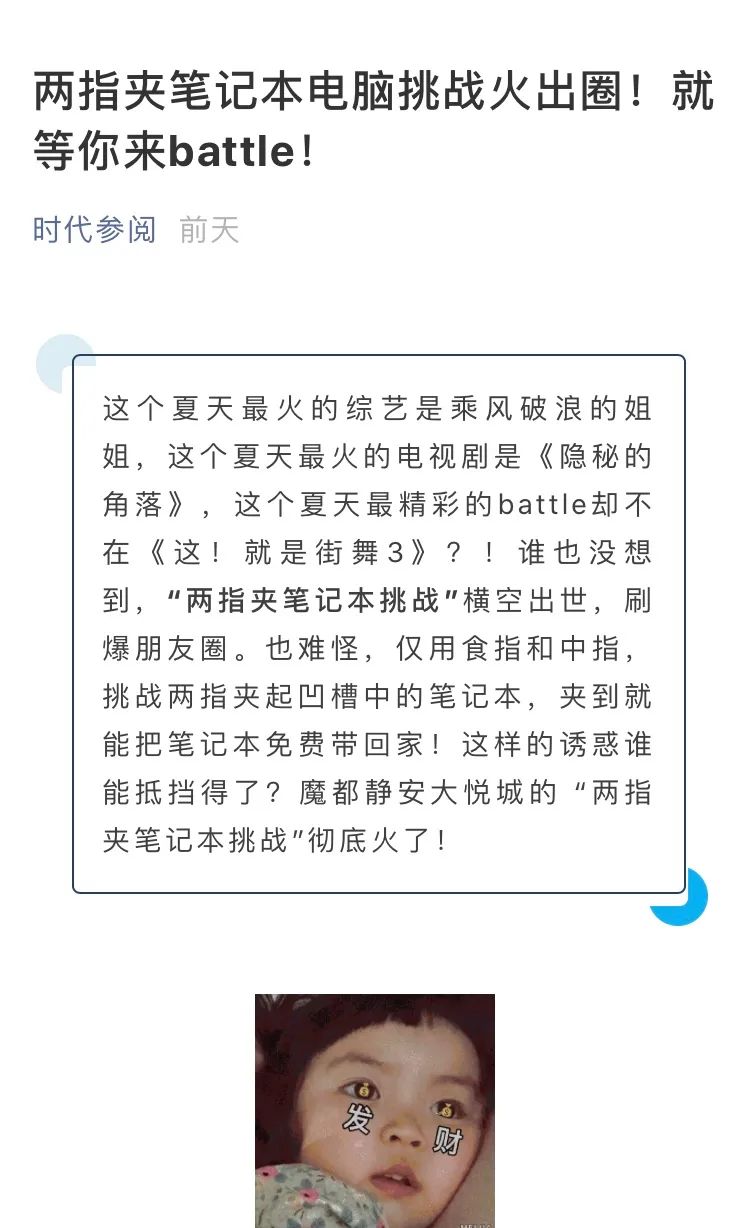View the 发财 baby meme image
Image resolution: width=750 pixels, height=1228 pixels.
tap(375, 1110)
